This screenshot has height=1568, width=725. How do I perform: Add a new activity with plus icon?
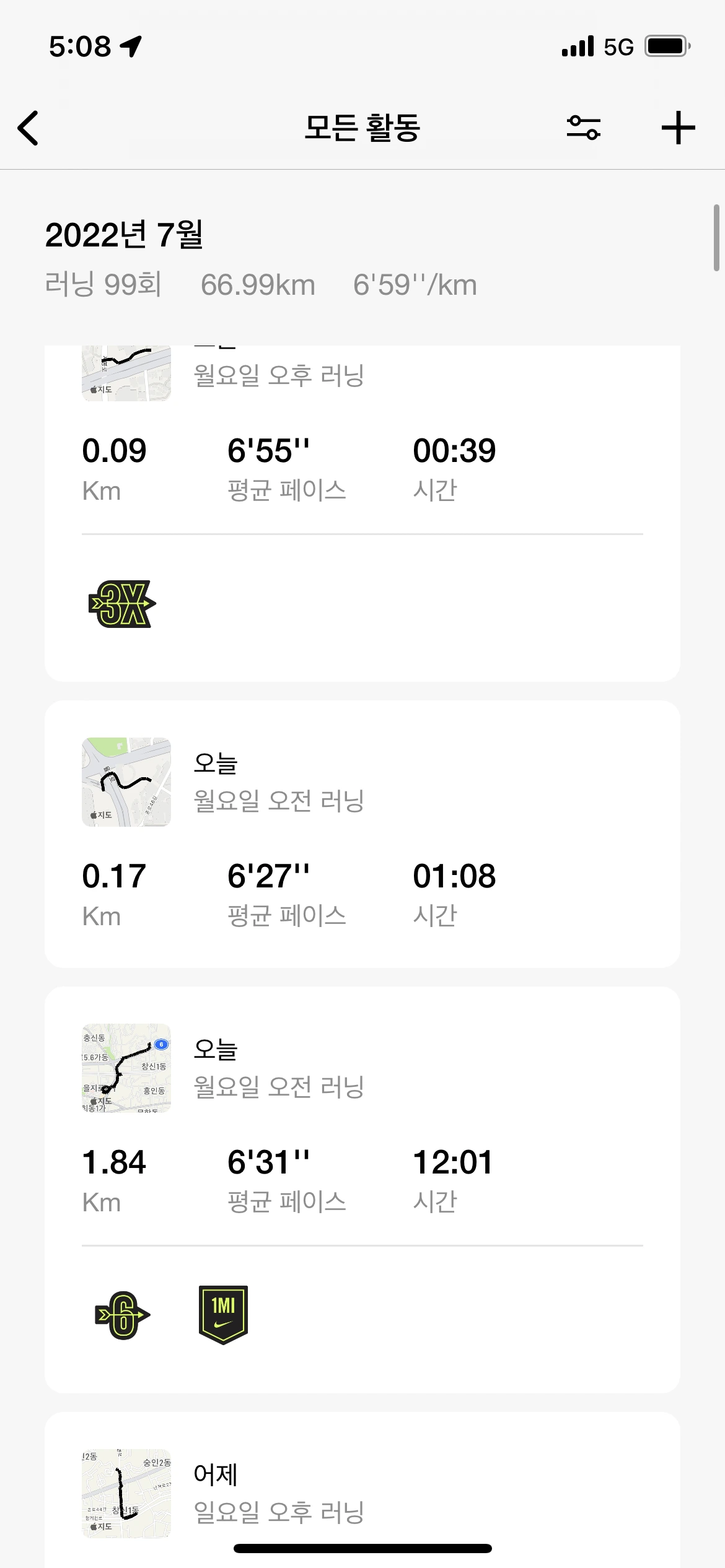pos(678,128)
